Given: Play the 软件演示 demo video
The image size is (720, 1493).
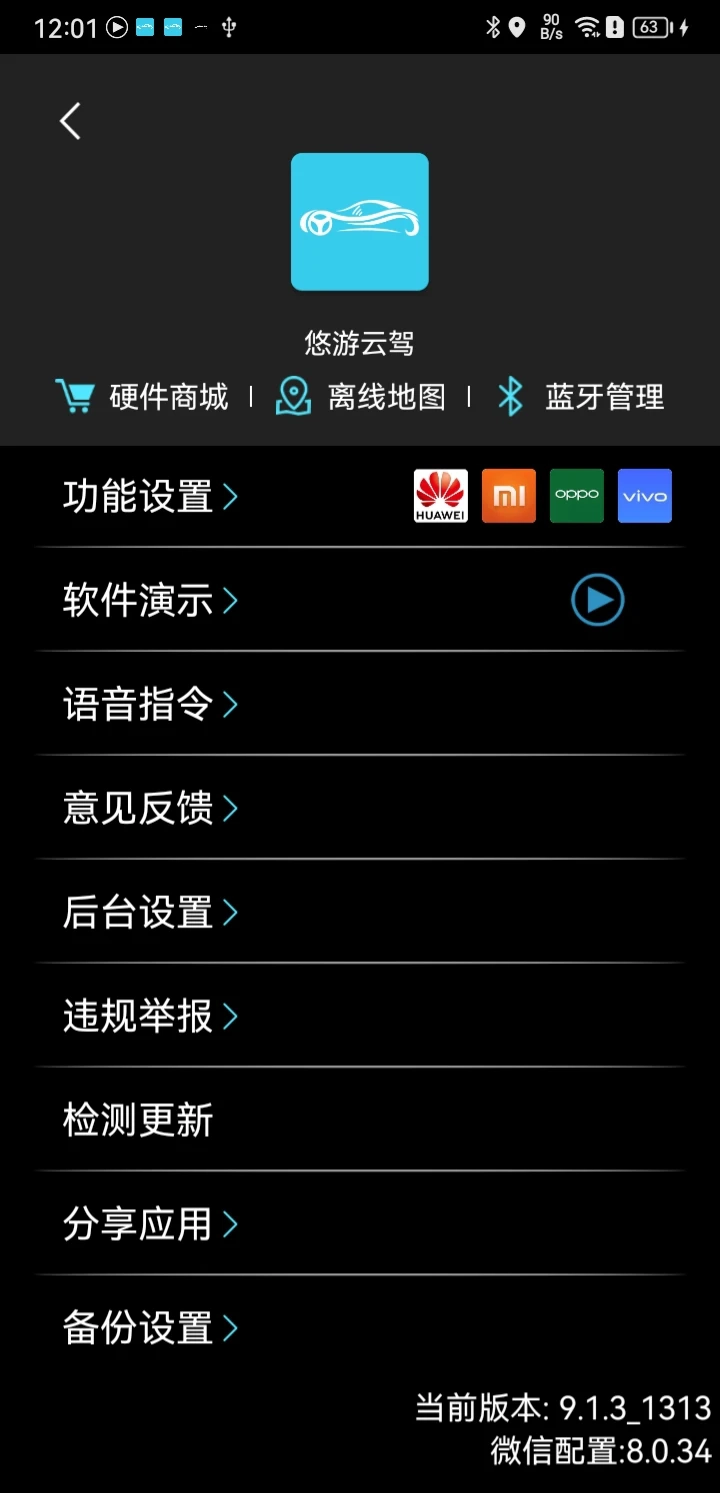Looking at the screenshot, I should click(x=597, y=600).
